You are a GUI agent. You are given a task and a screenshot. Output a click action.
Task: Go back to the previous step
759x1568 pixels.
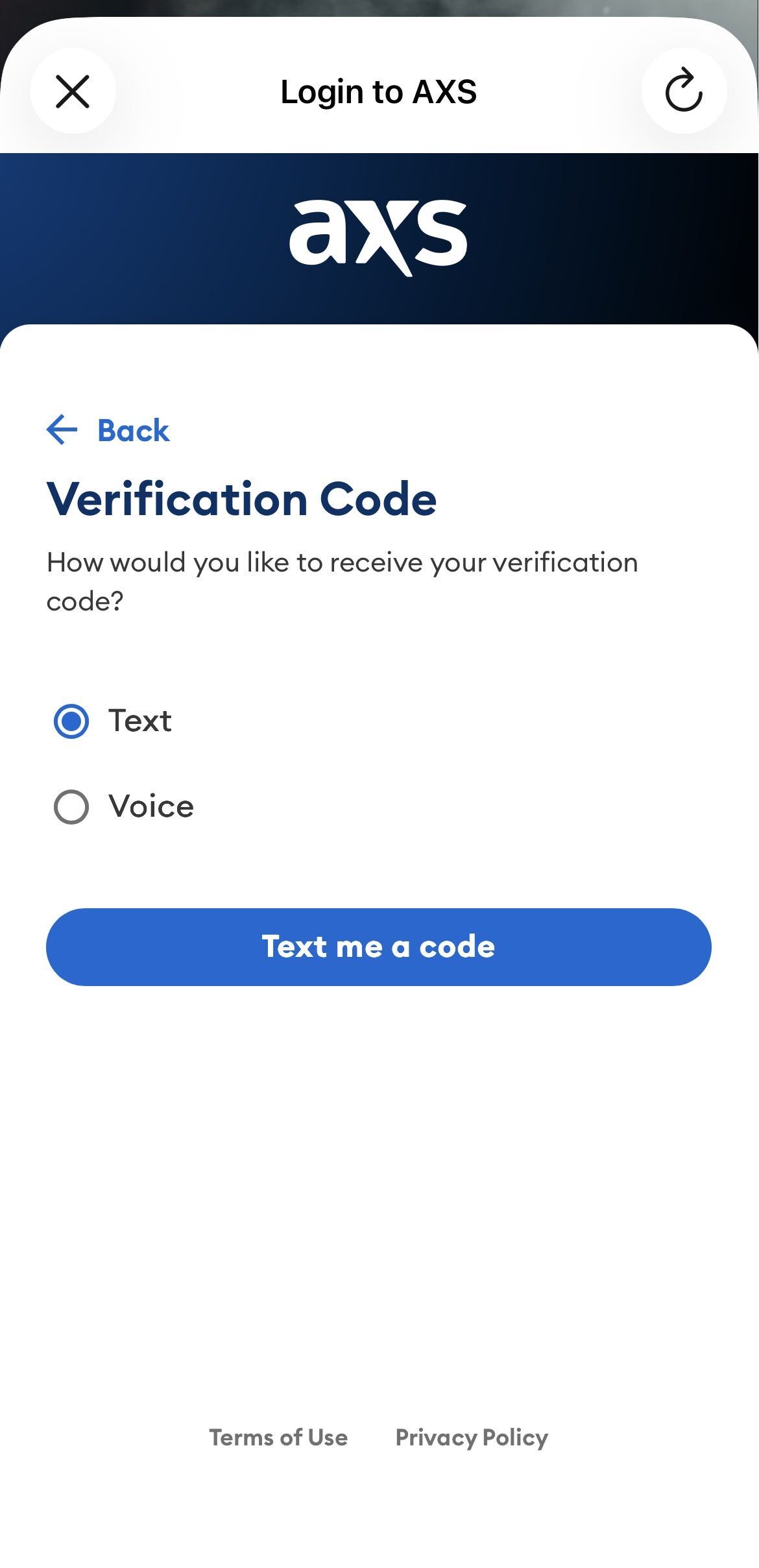point(108,430)
